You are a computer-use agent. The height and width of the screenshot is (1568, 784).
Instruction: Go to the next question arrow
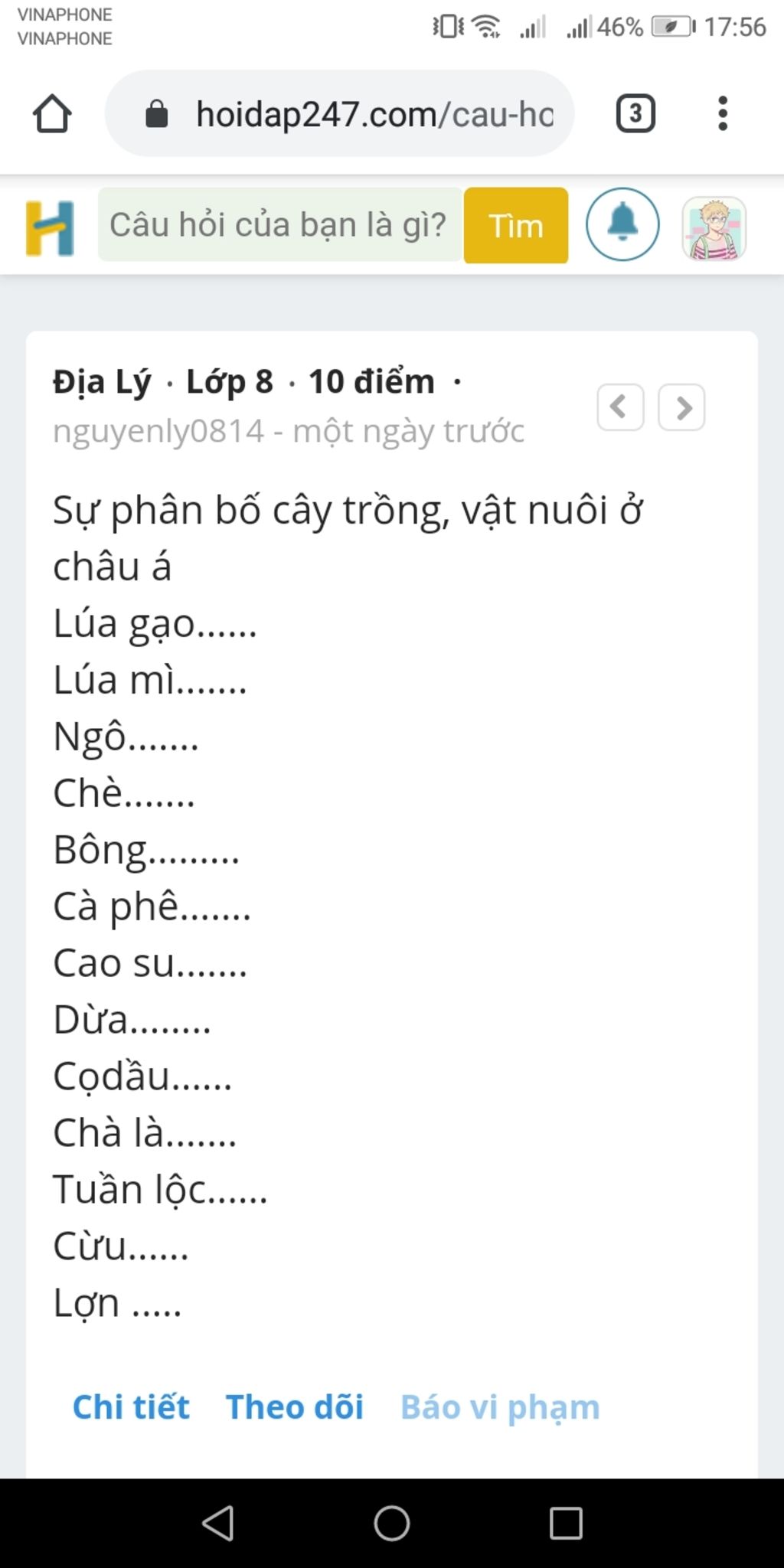click(681, 407)
